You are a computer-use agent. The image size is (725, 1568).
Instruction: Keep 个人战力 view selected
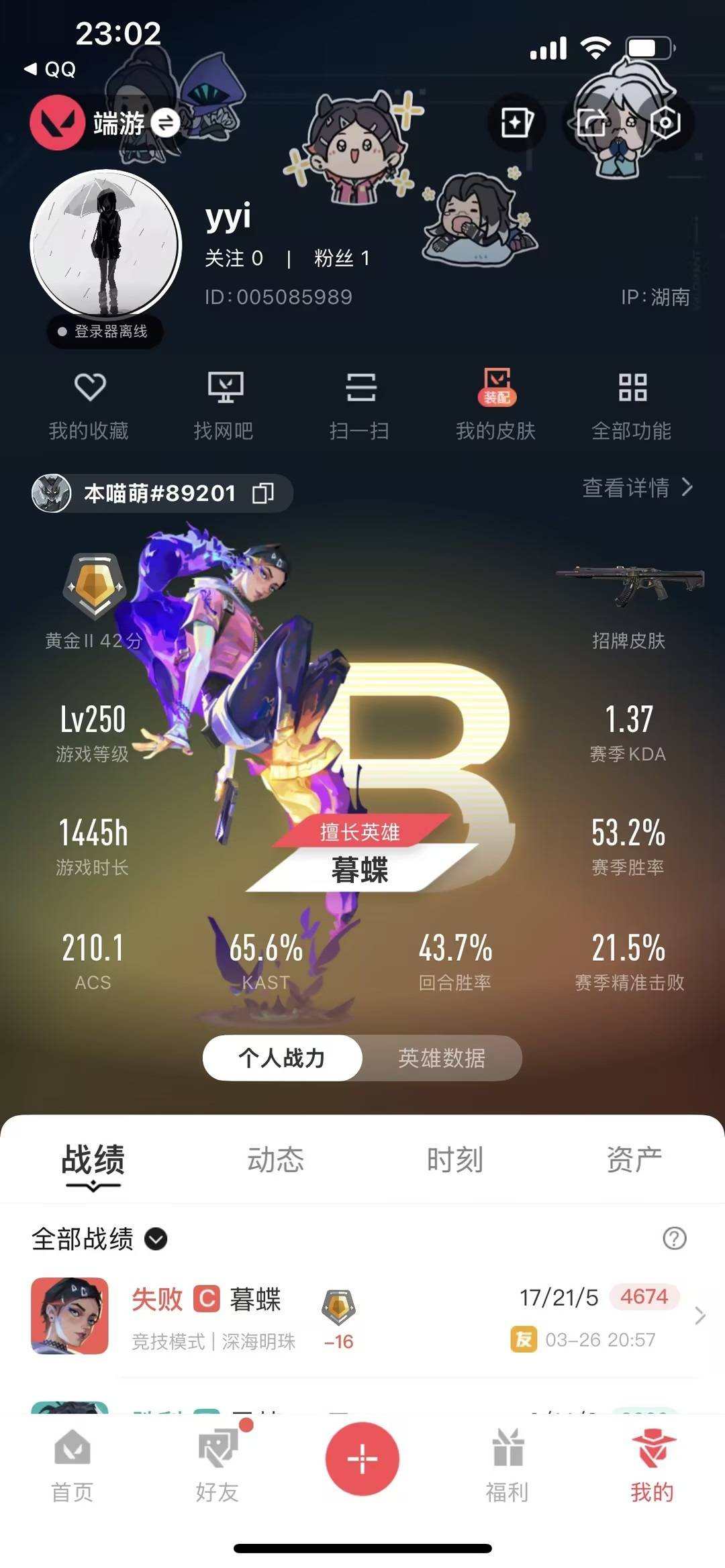282,1058
